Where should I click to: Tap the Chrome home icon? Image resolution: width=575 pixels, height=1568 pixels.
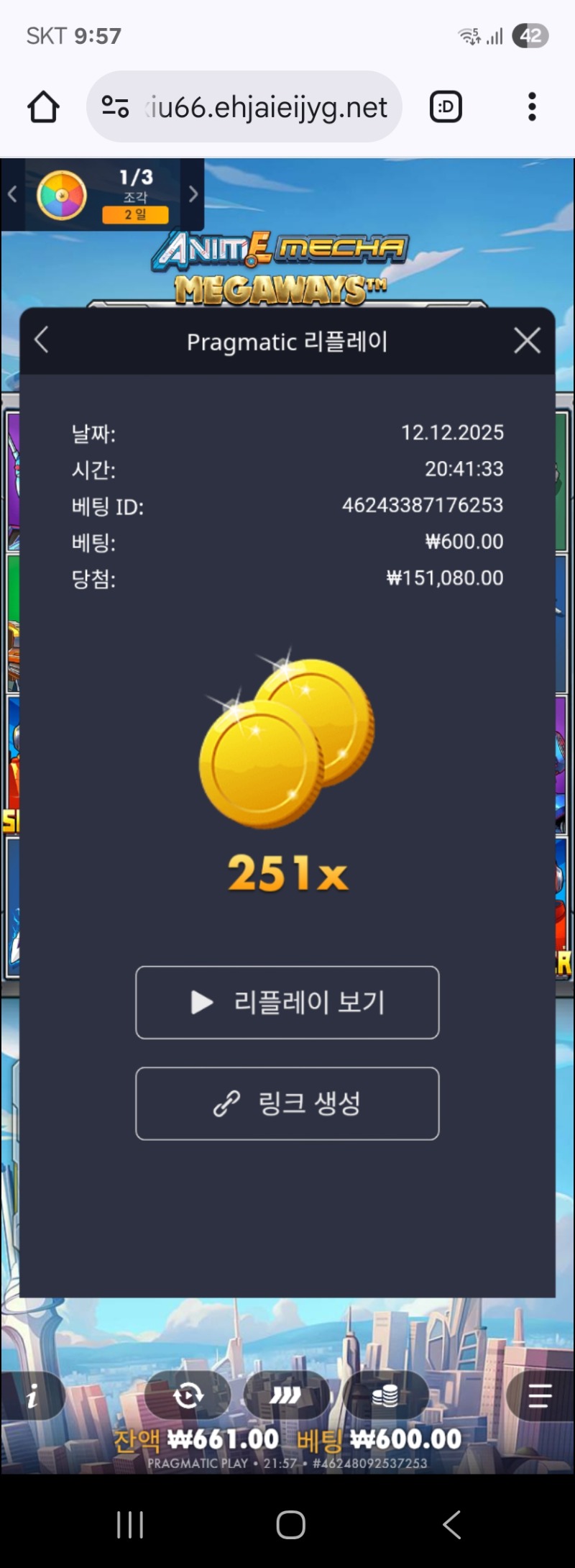click(42, 106)
